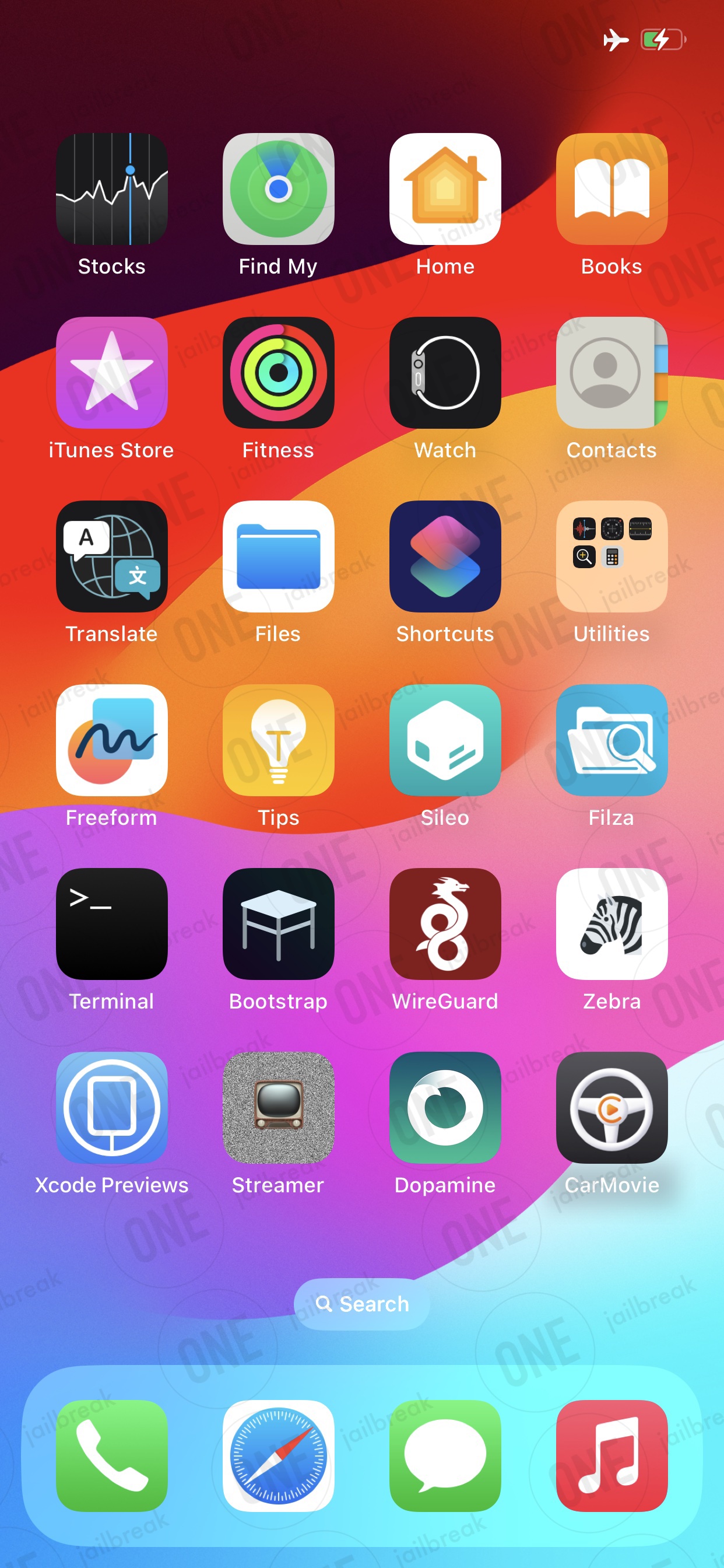The width and height of the screenshot is (724, 1568).
Task: Open the Phone app in the dock
Action: click(111, 1456)
